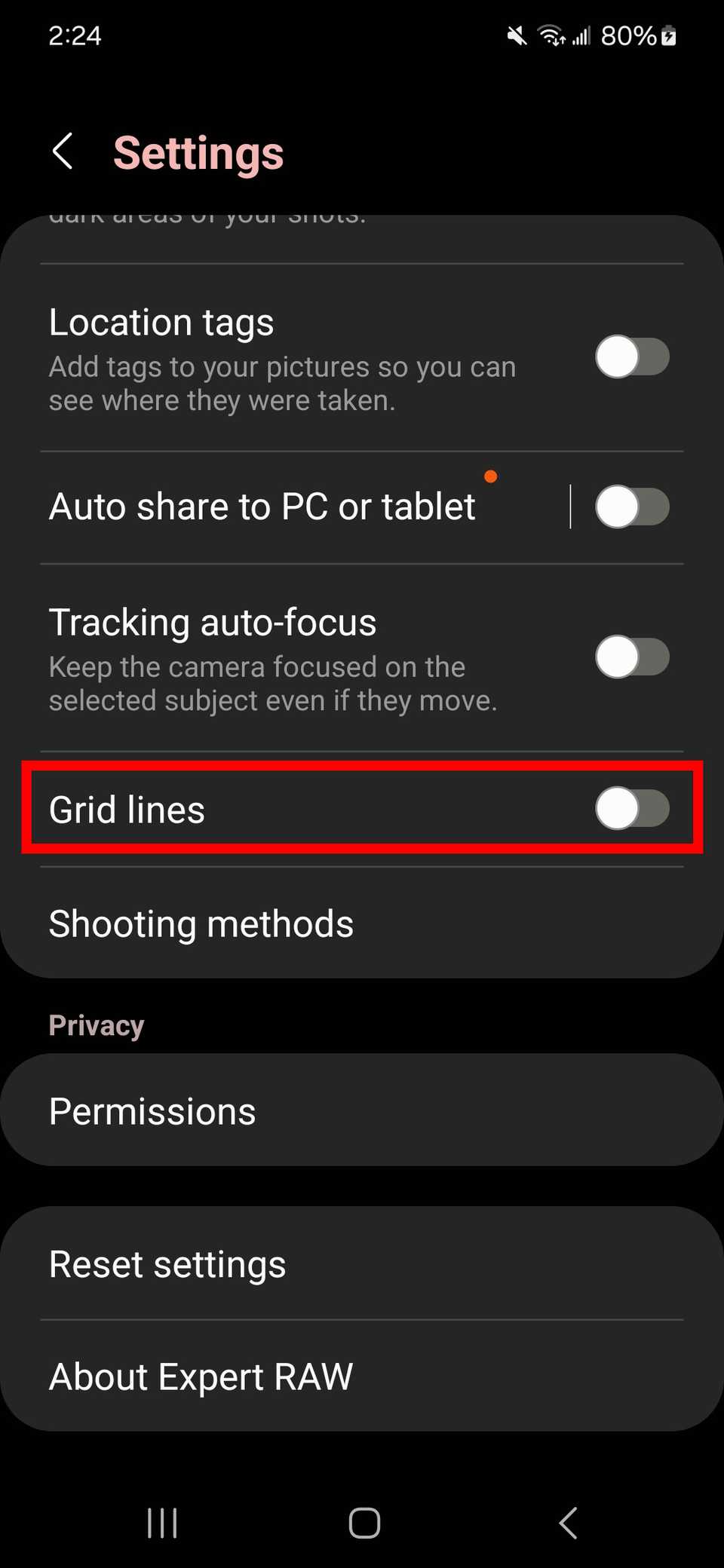Turn on Auto share to PC or tablet

(632, 507)
